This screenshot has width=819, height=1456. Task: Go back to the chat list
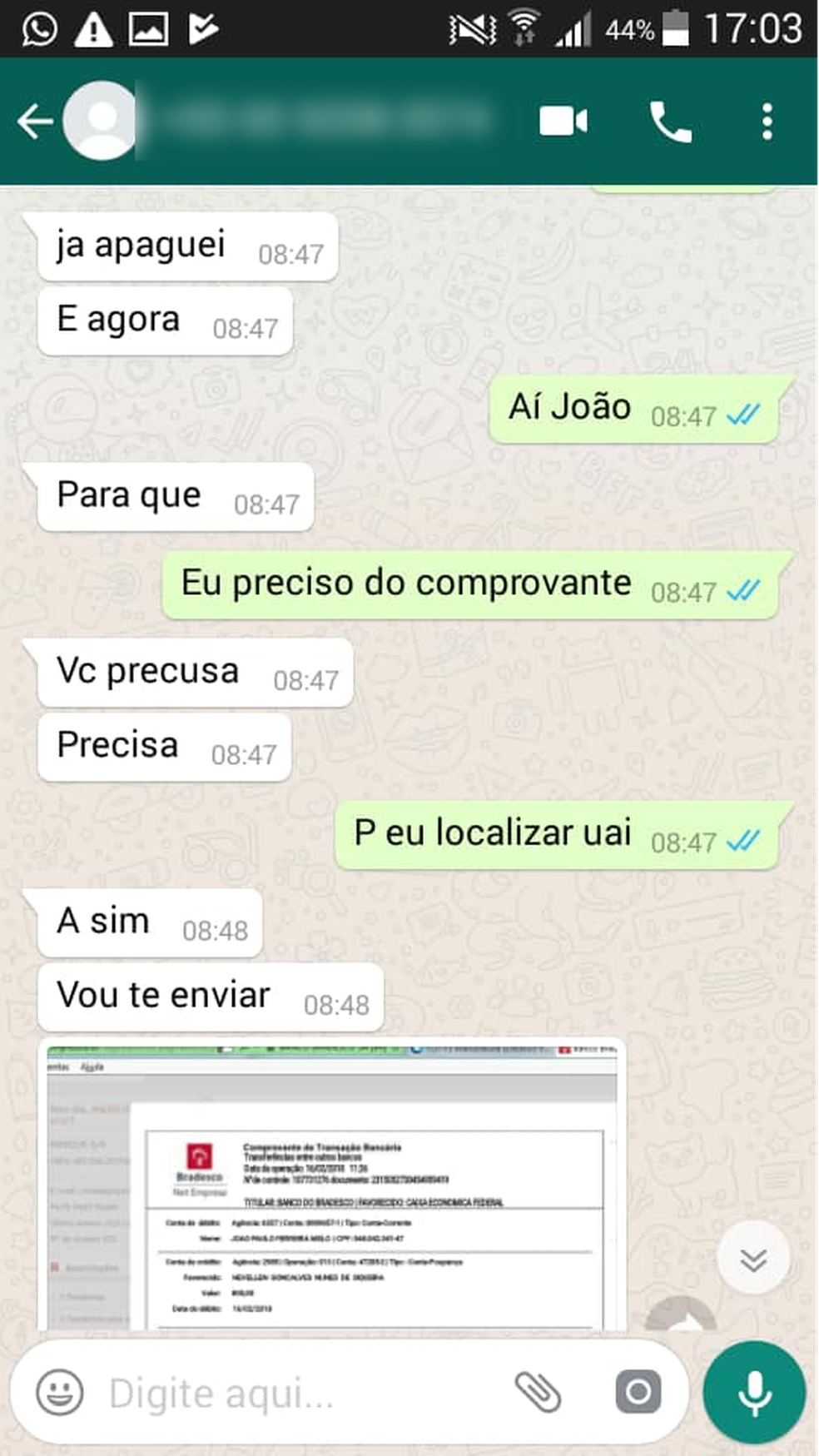[35, 122]
